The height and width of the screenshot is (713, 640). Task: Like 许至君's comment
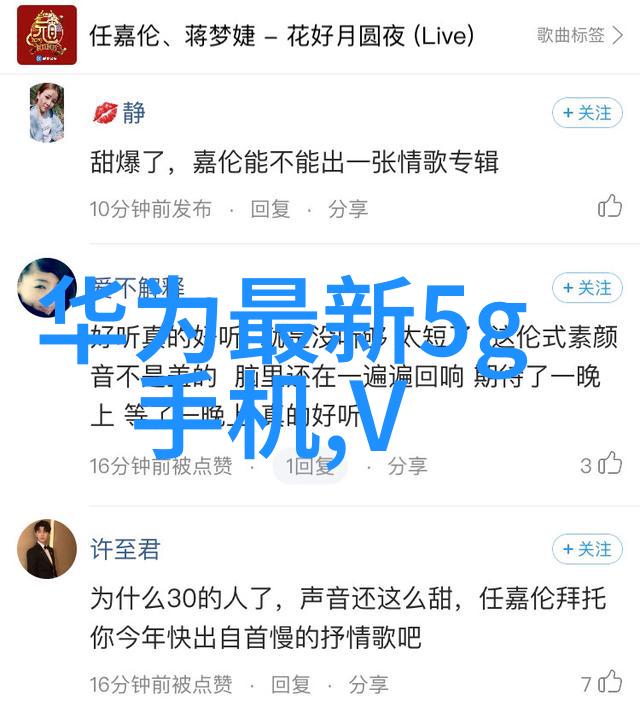[609, 684]
